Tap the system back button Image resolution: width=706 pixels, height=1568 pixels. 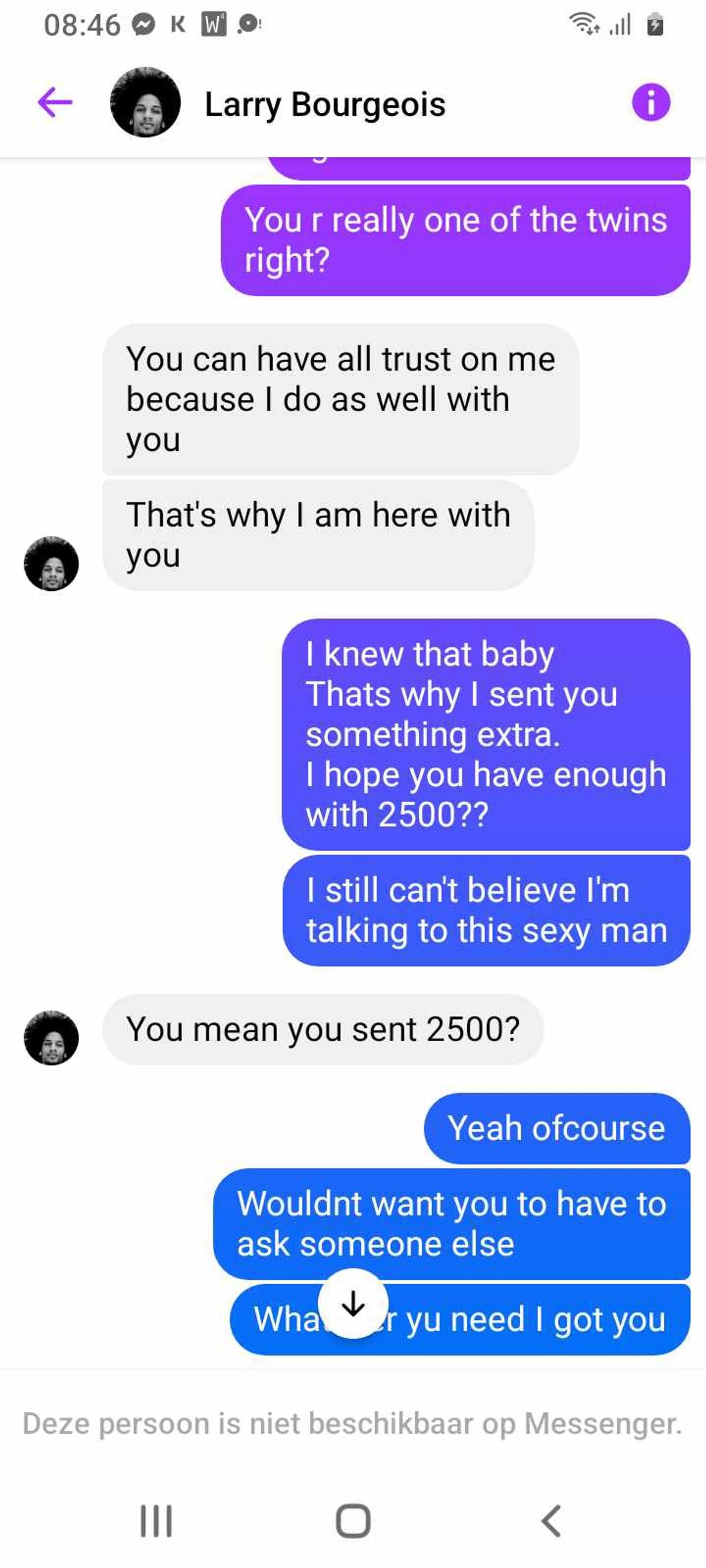click(x=551, y=1521)
